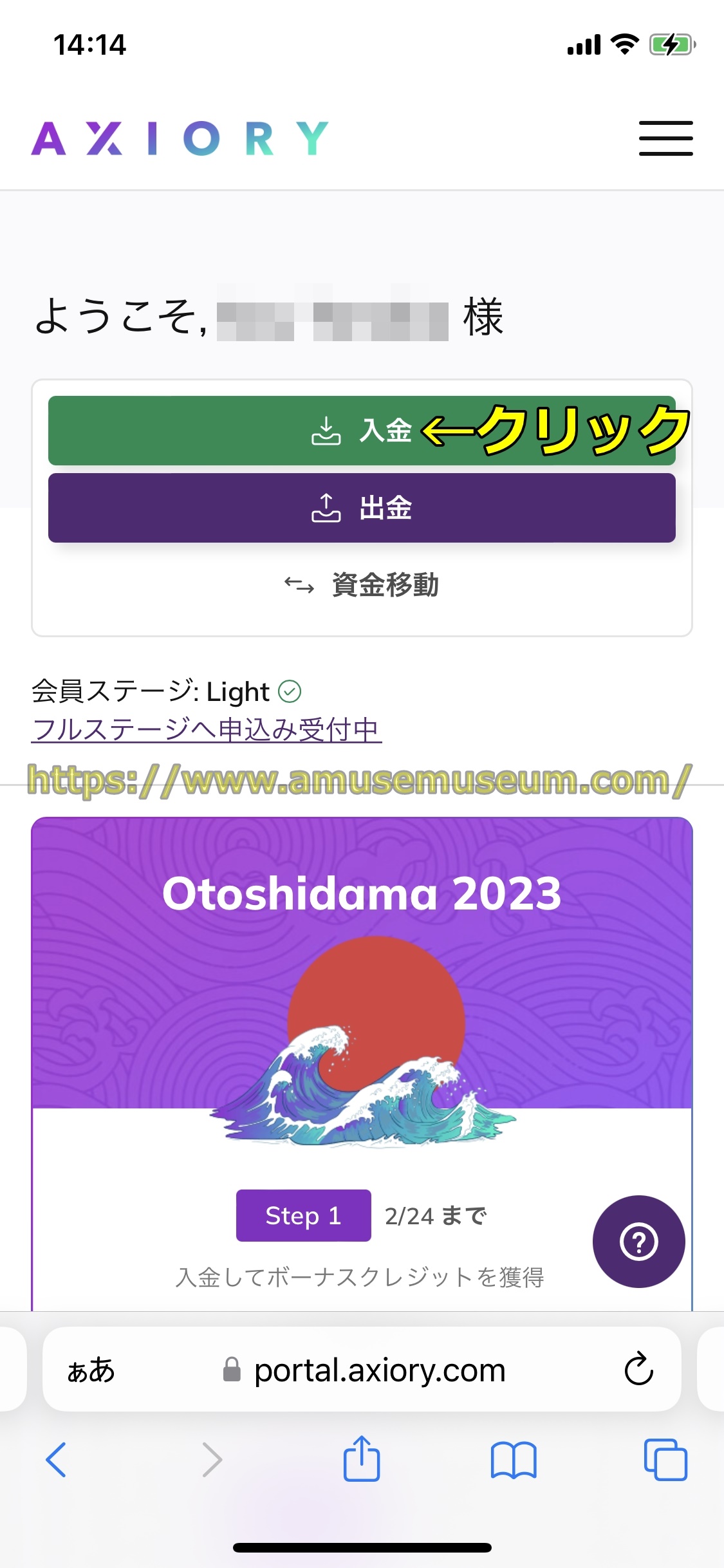Open the help question-mark bubble
This screenshot has height=1568, width=724.
[638, 1241]
